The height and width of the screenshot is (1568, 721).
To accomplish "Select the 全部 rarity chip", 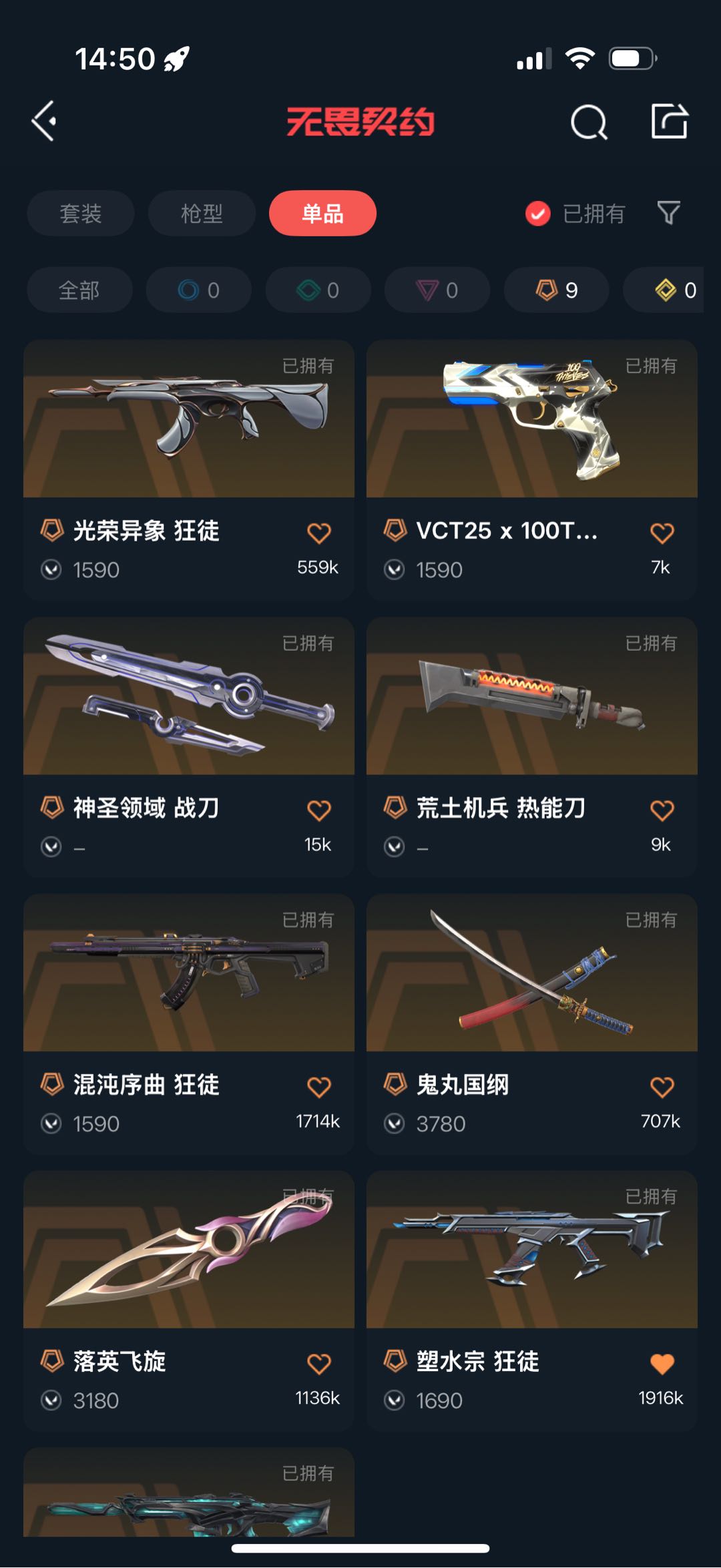I will [79, 290].
